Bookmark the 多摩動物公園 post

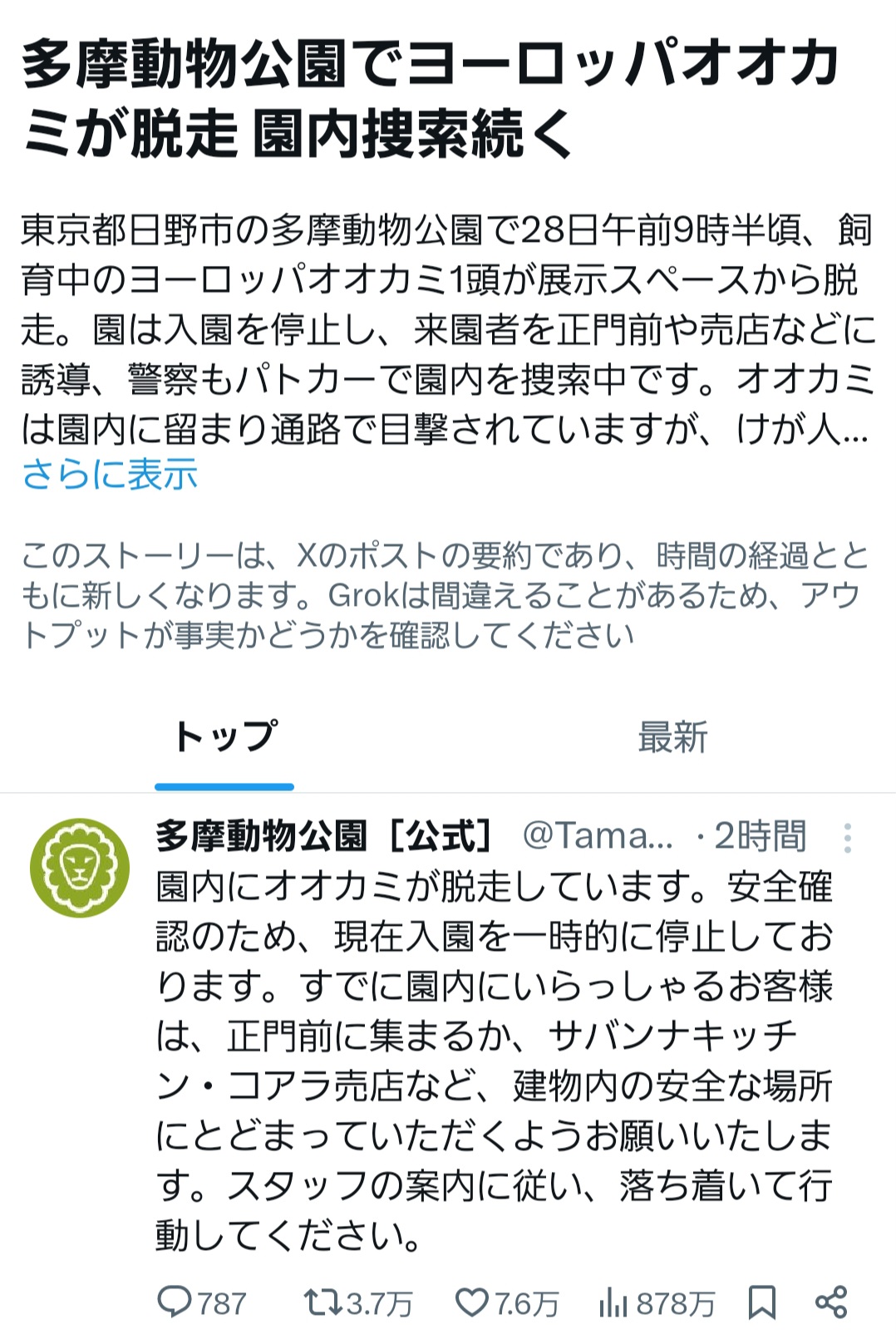761,1302
